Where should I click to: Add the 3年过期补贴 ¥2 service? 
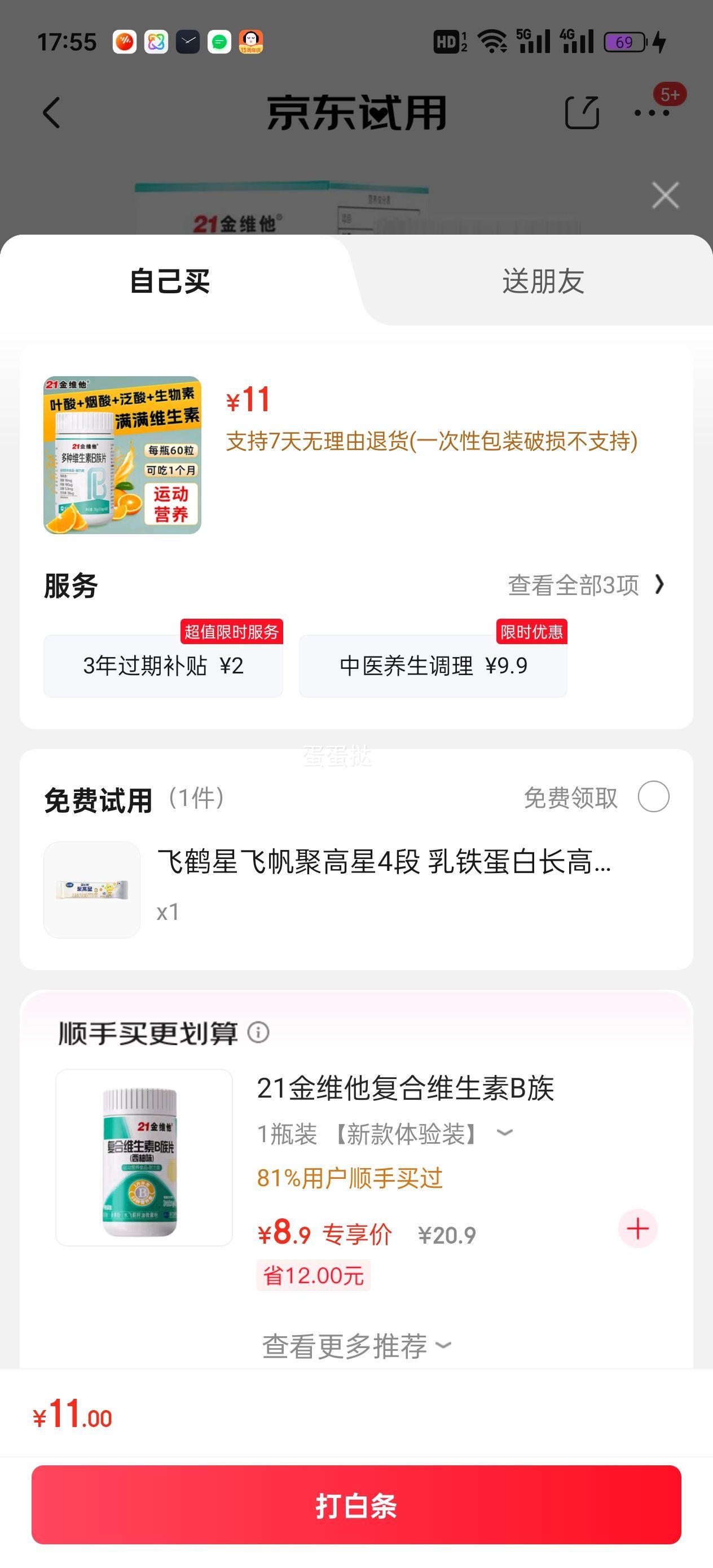point(162,666)
